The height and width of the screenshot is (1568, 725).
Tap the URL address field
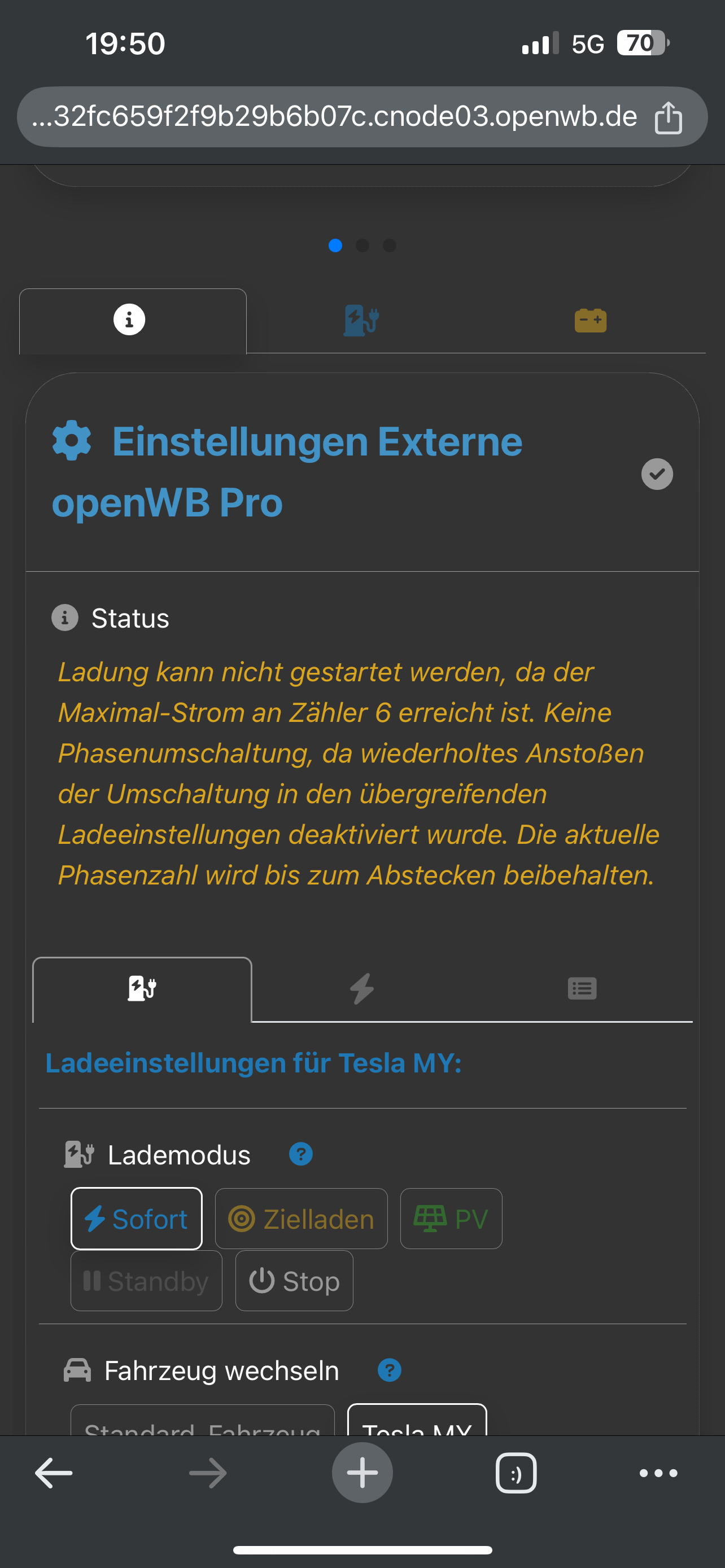[335, 116]
